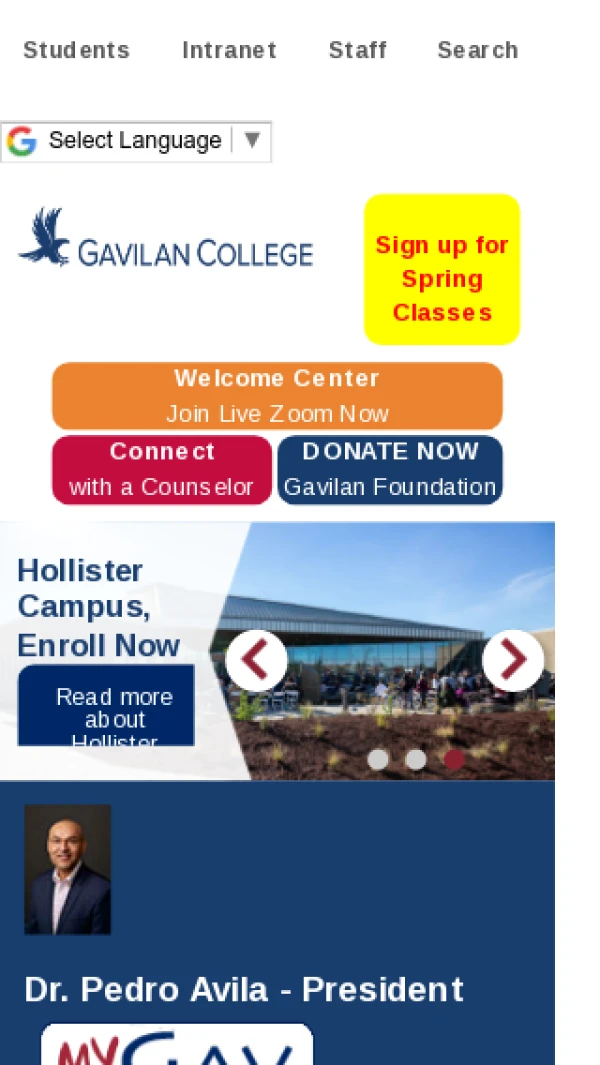The image size is (600, 1065).
Task: Select the first carousel dot indicator
Action: pos(378,759)
